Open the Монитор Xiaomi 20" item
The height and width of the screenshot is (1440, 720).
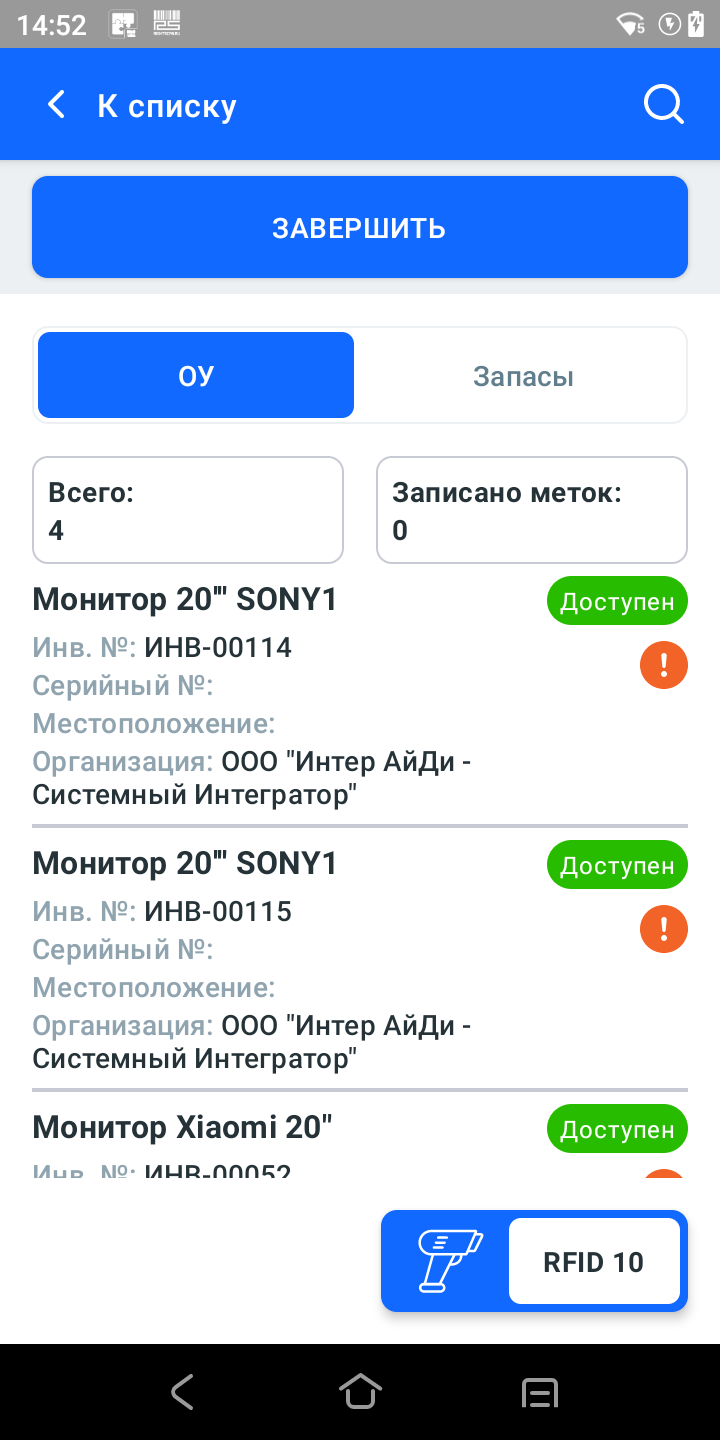[360, 1140]
